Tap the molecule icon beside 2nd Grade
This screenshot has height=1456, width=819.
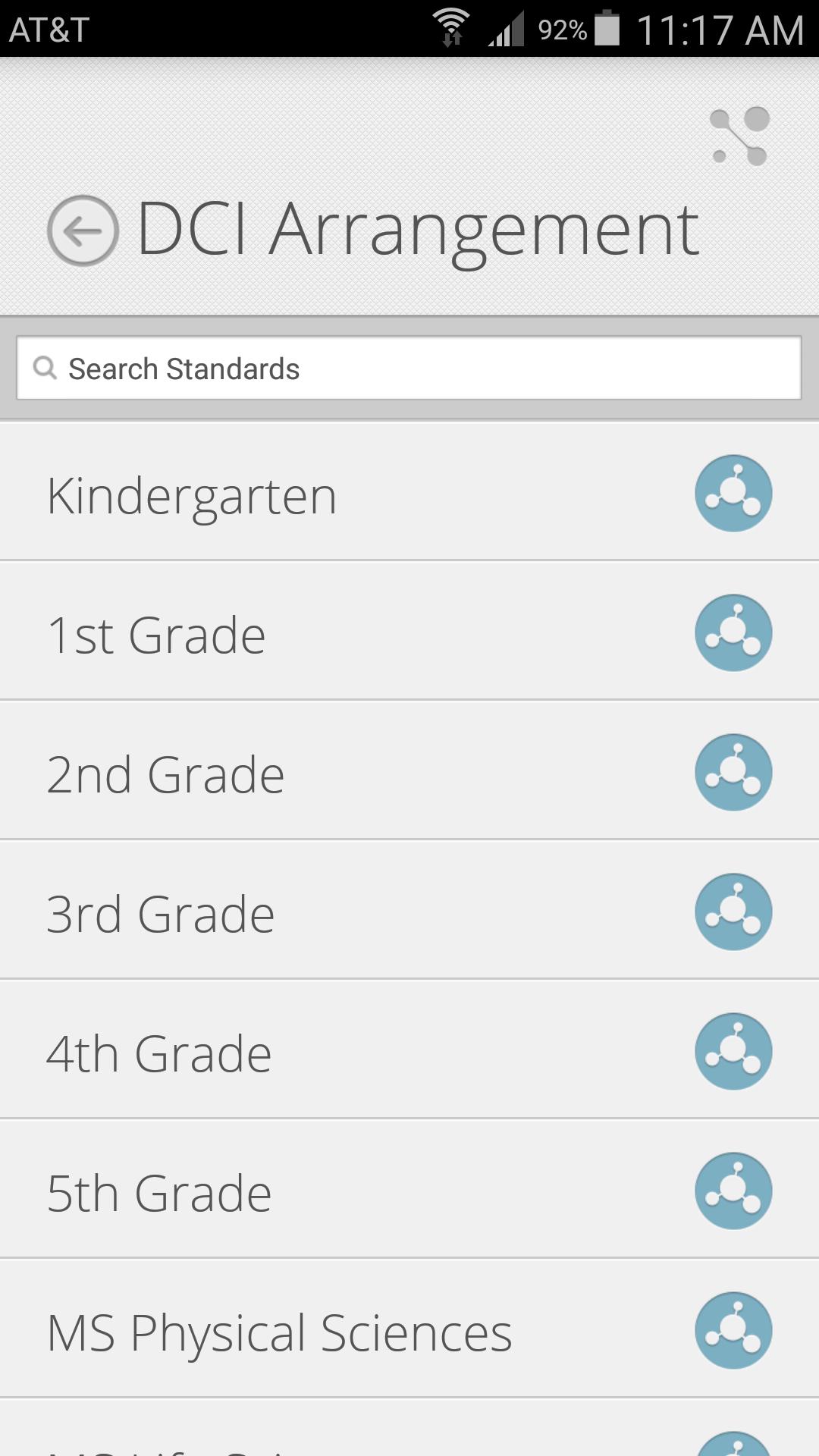tap(733, 771)
